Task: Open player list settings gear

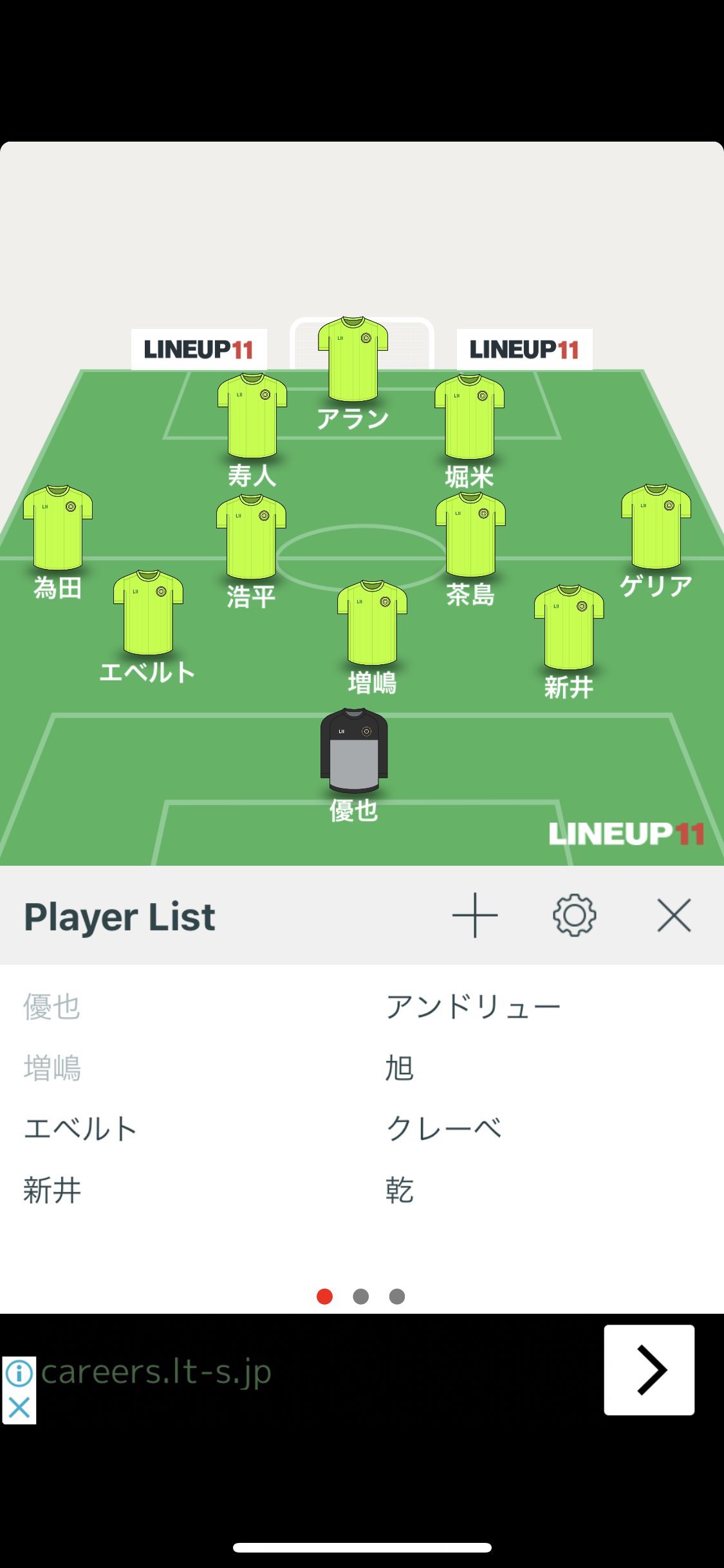Action: (574, 915)
